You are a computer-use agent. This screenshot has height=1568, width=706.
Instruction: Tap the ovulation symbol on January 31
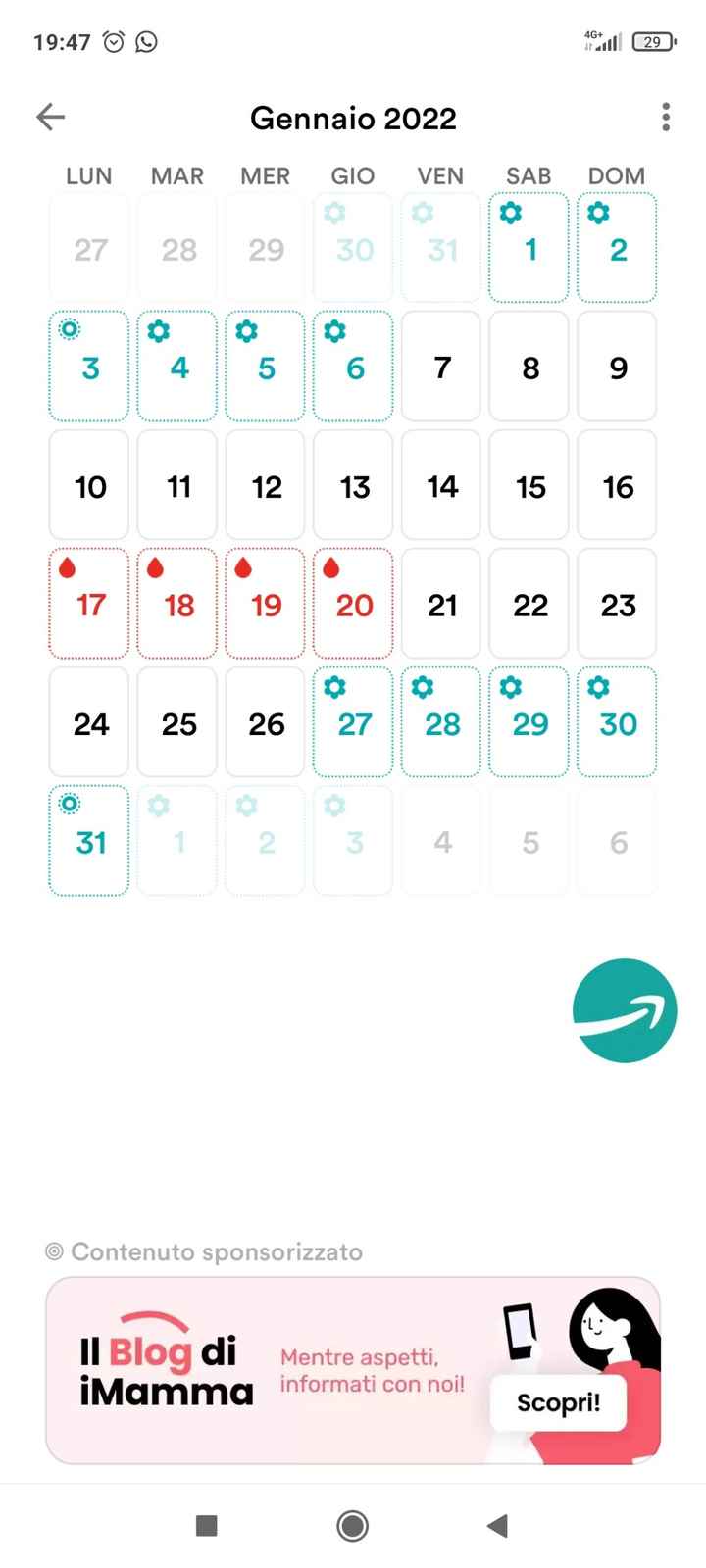pyautogui.click(x=69, y=803)
